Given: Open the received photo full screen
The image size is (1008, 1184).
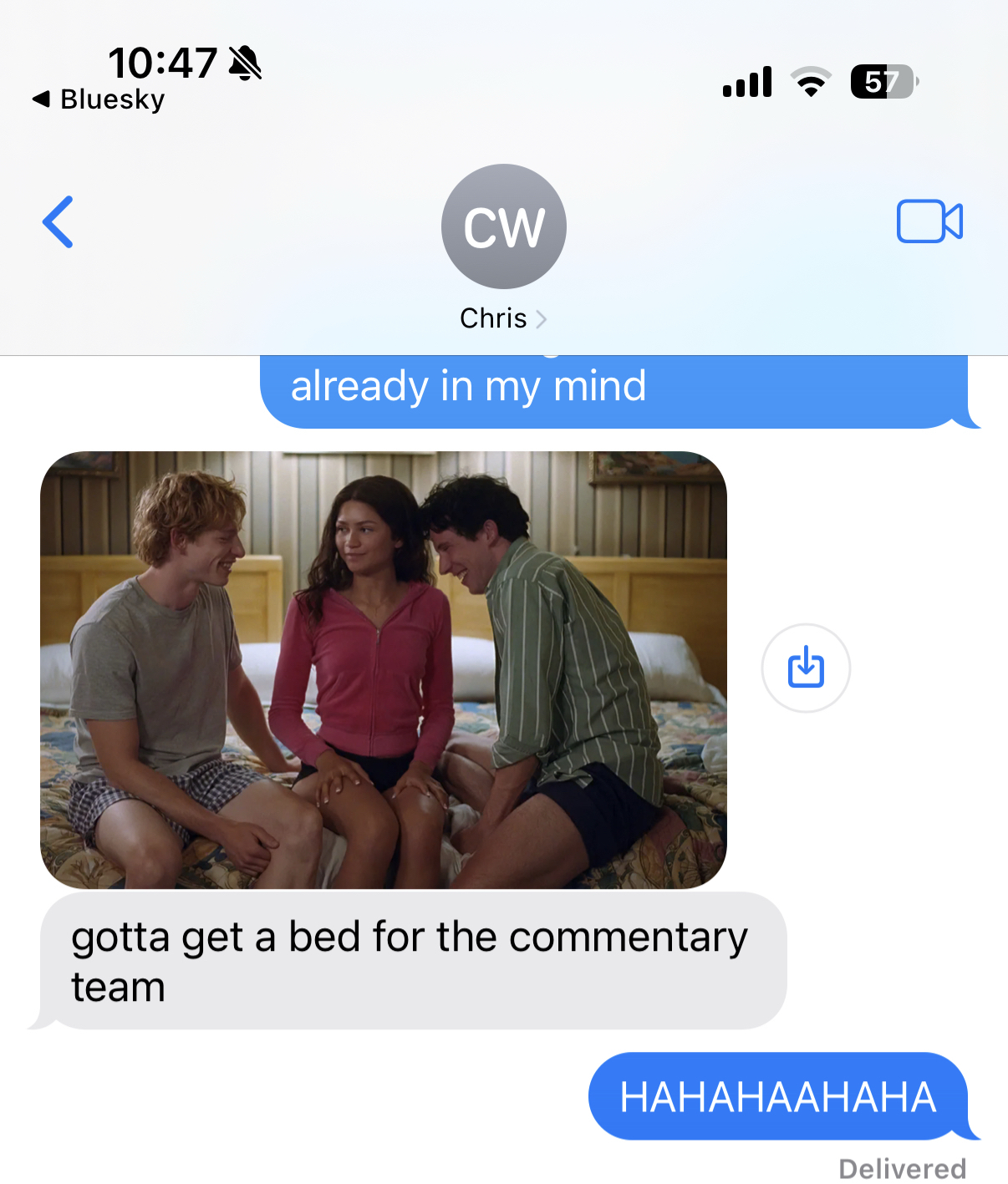Looking at the screenshot, I should (x=384, y=669).
